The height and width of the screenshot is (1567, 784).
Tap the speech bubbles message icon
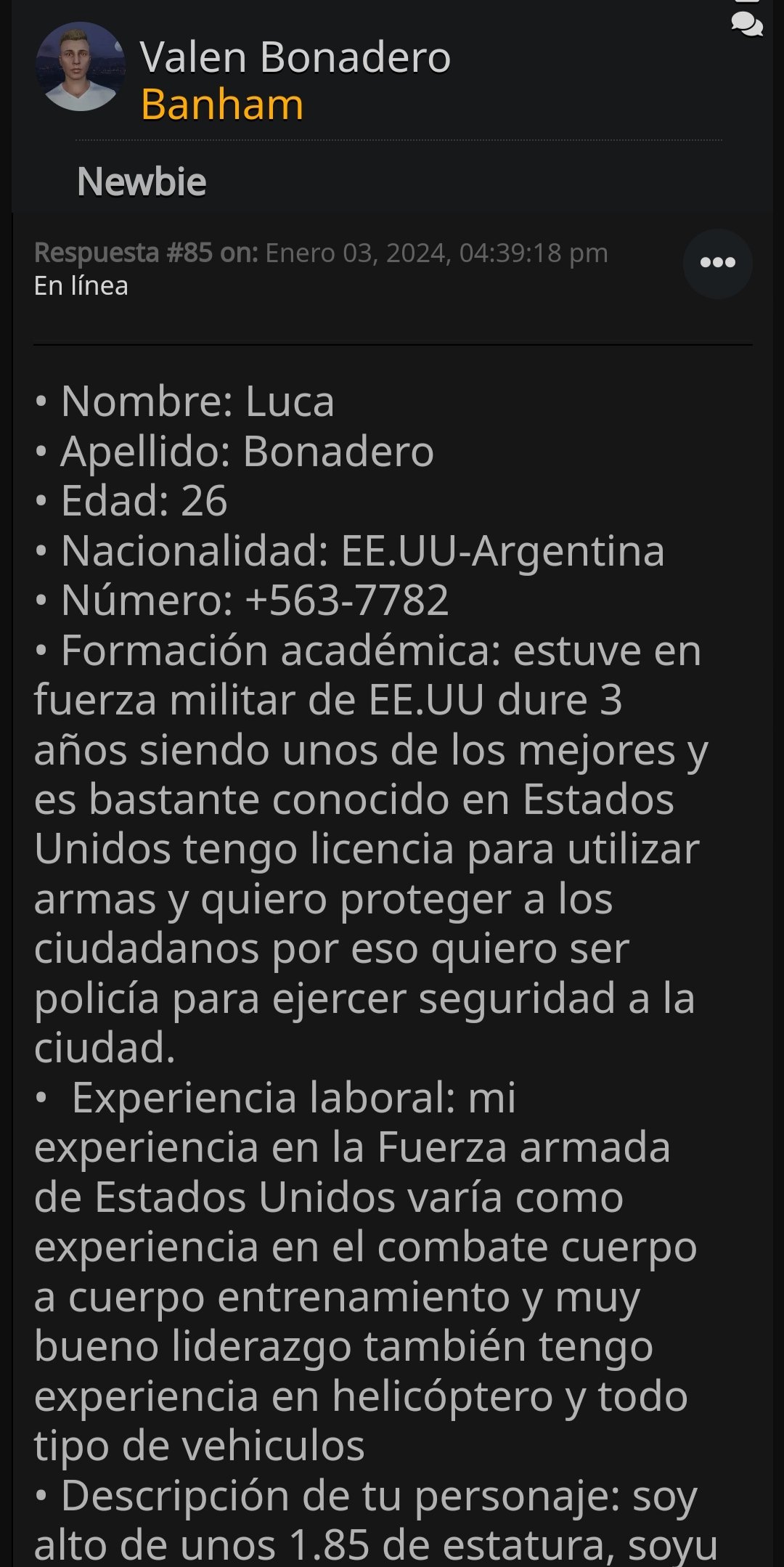click(746, 25)
